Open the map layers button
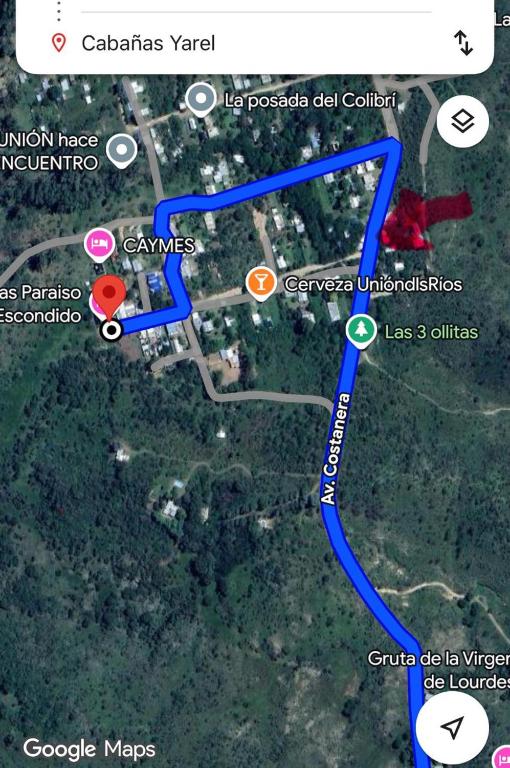This screenshot has height=768, width=510. point(462,121)
